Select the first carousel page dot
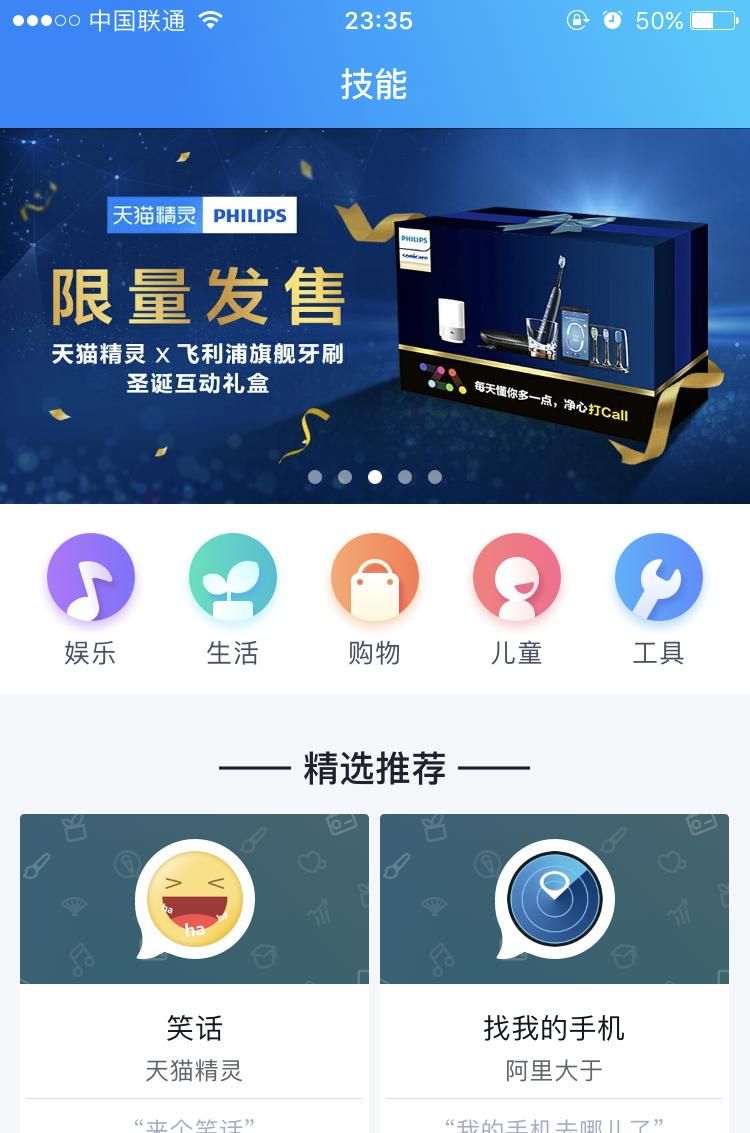 (312, 477)
